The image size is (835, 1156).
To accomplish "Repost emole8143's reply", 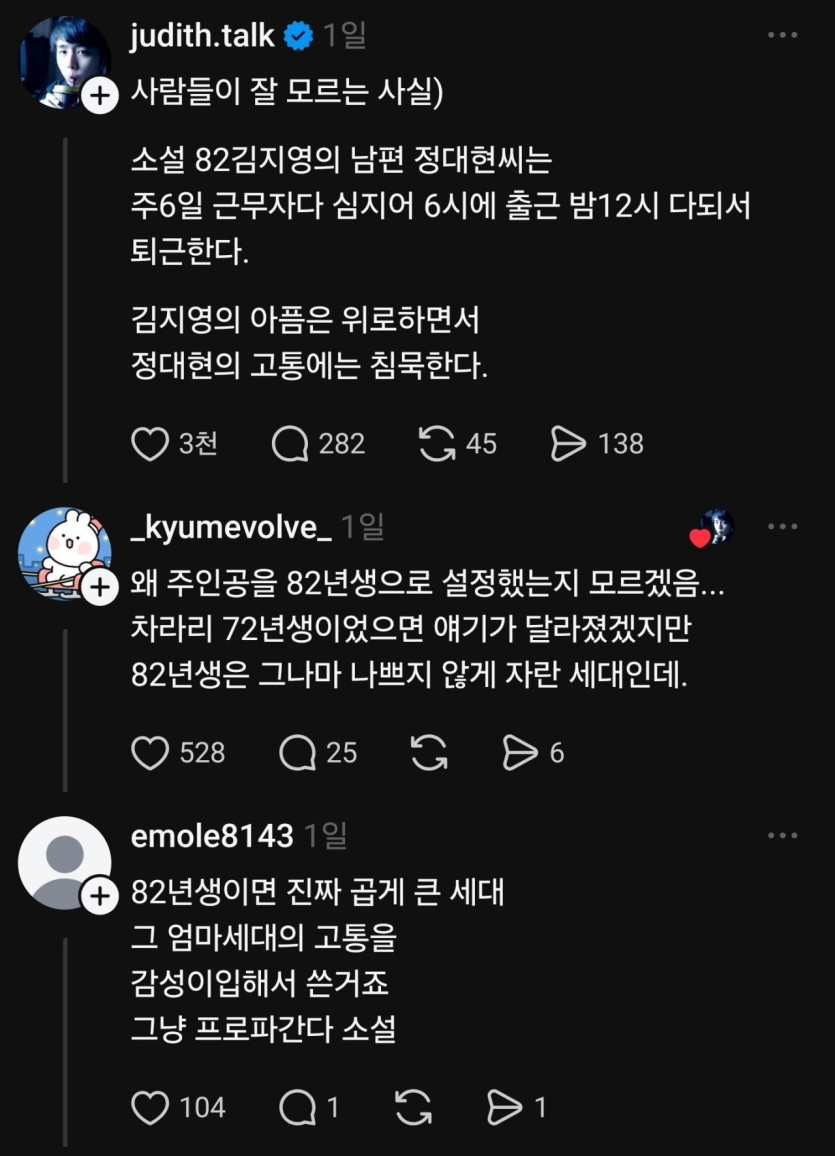I will pos(413,1107).
